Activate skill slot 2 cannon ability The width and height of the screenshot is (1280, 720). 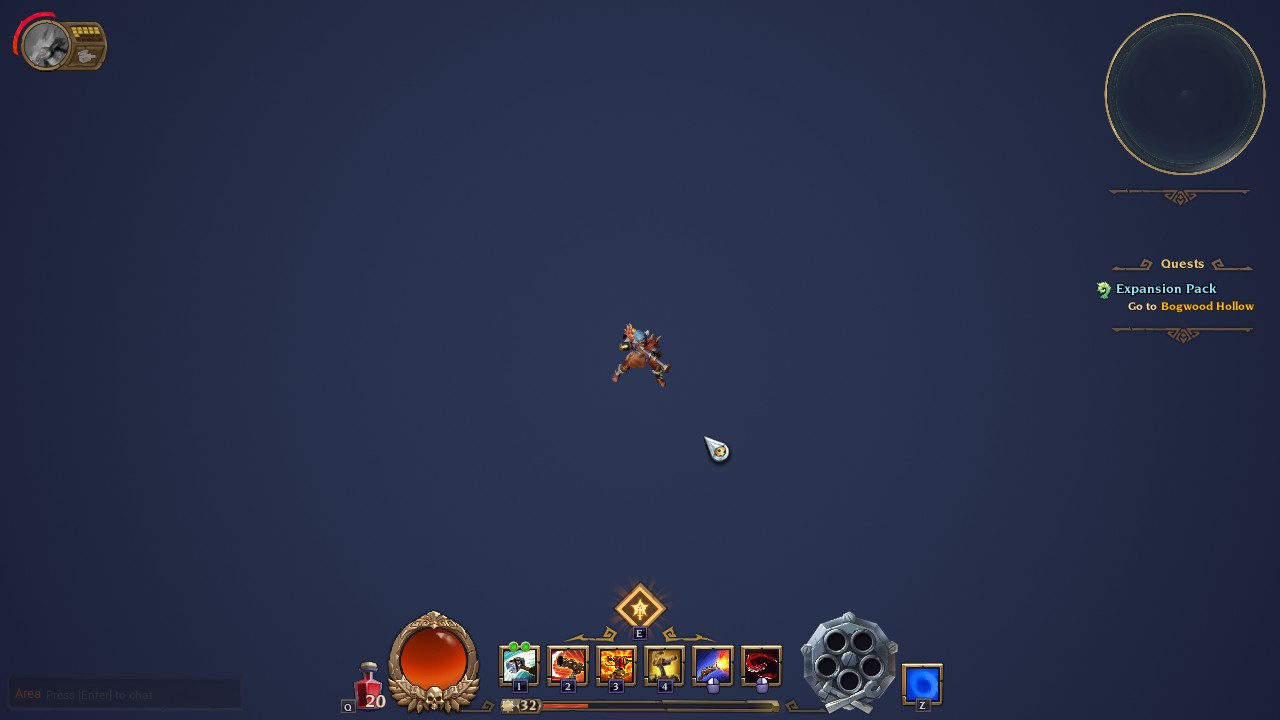pos(567,665)
